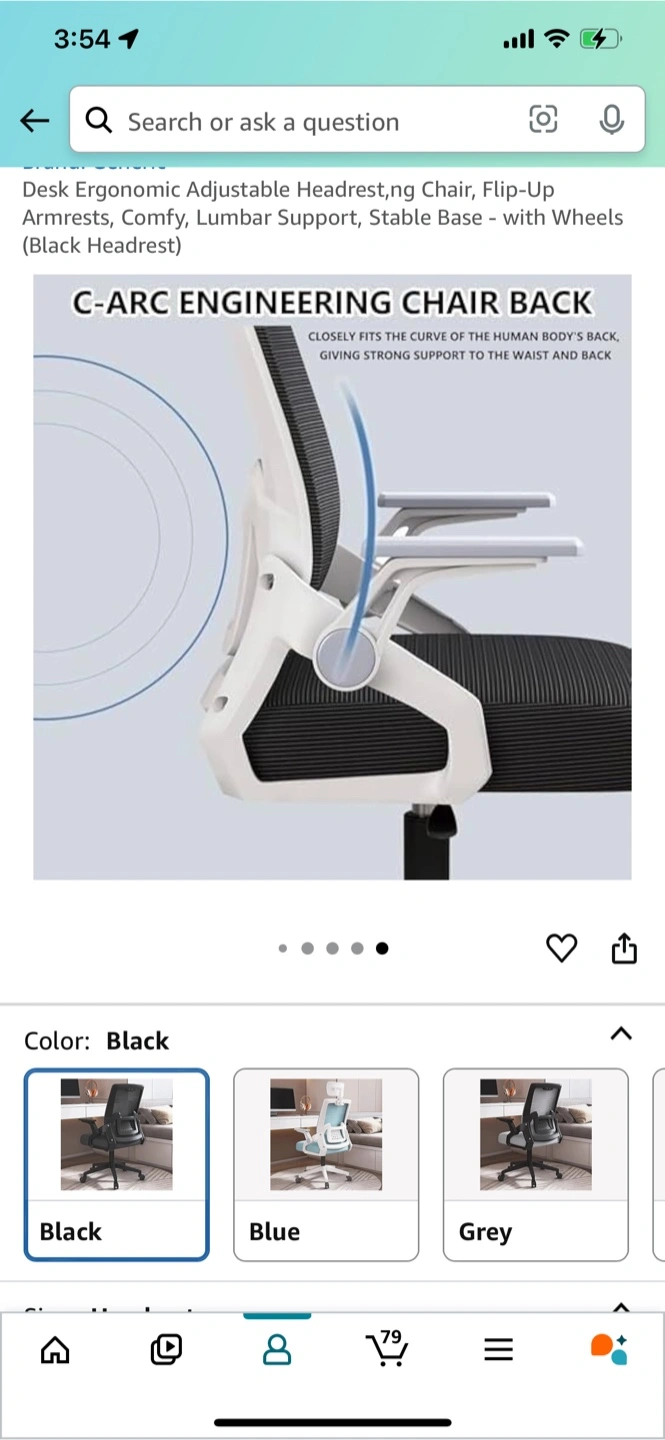Pick the Grey color option
Image resolution: width=665 pixels, height=1440 pixels.
(x=535, y=1164)
